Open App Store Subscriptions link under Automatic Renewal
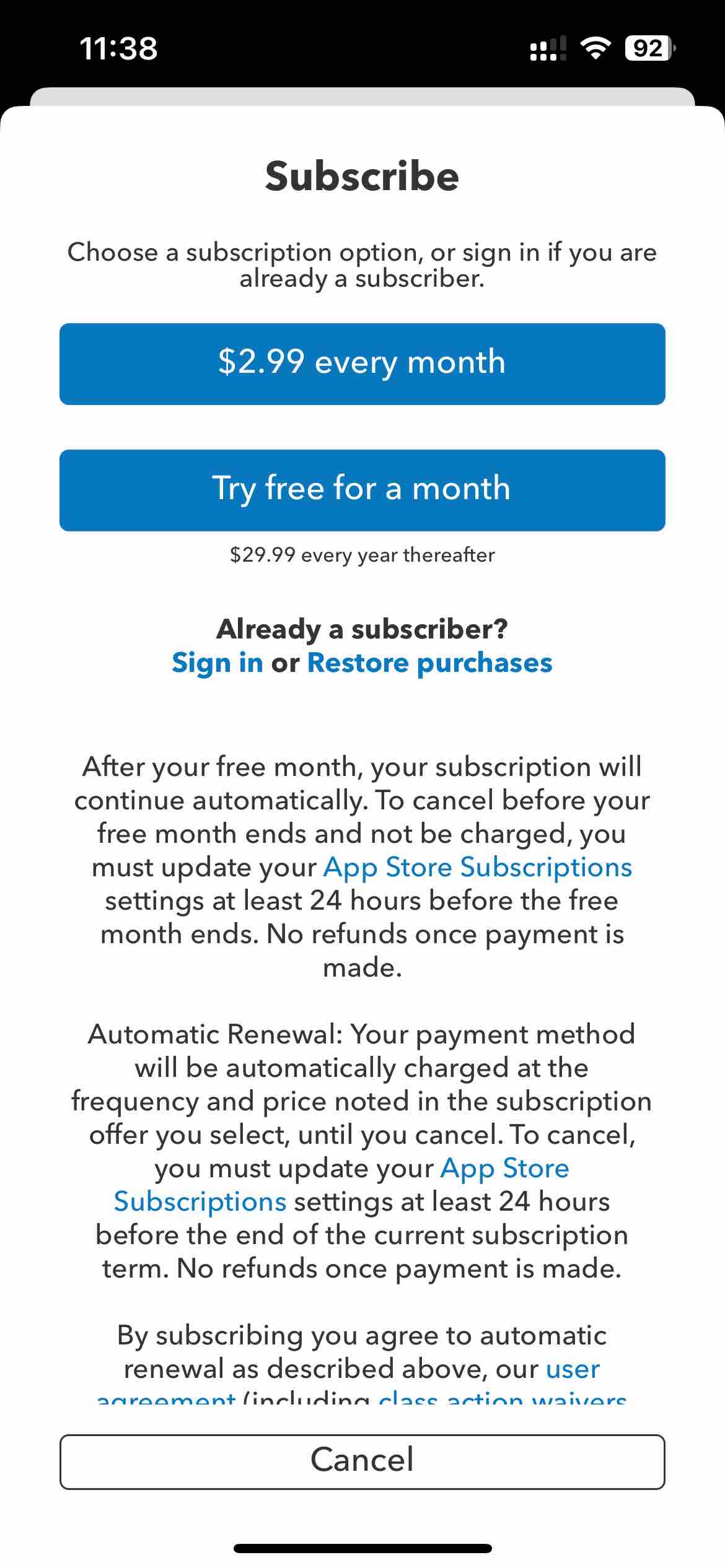 (x=504, y=1168)
